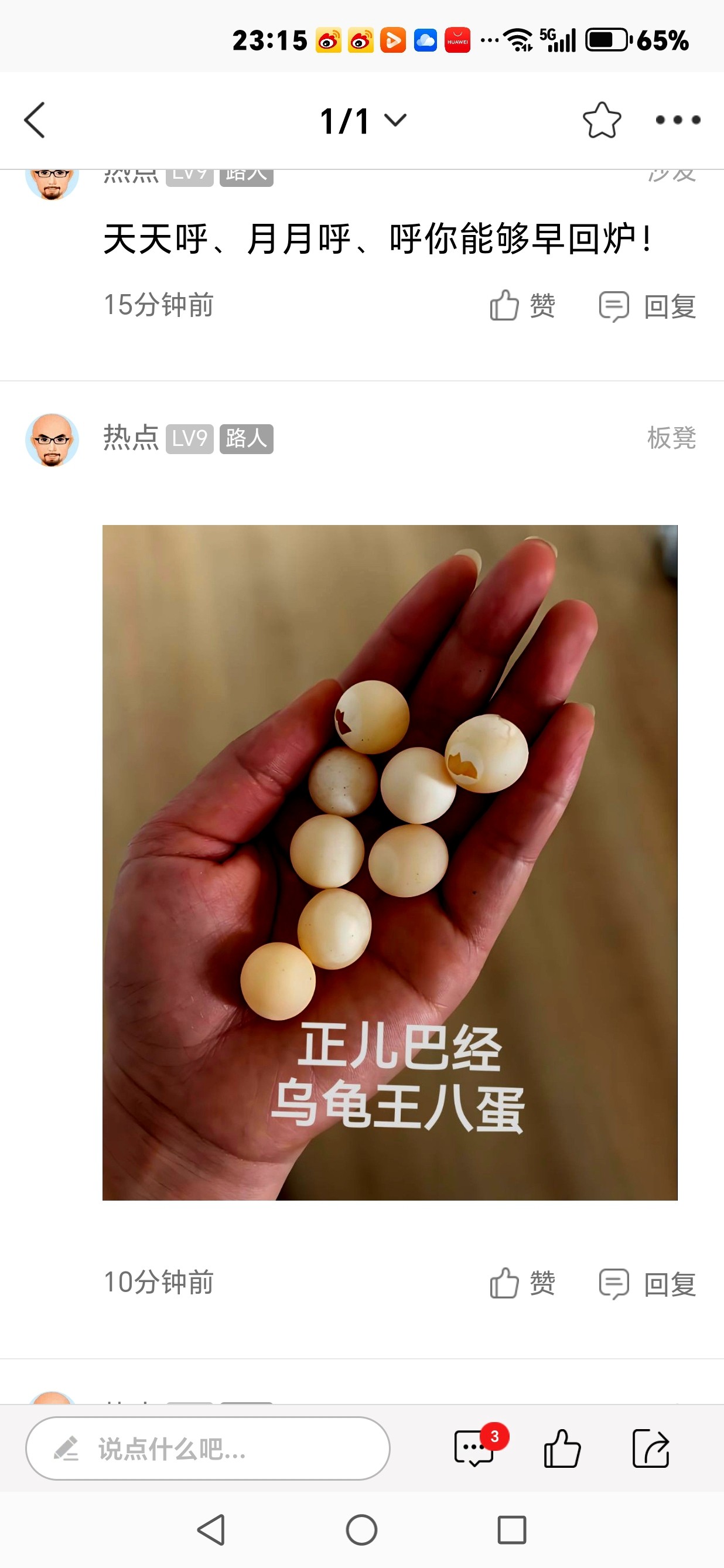
Task: Reply to the comment posted 15分钟前
Action: (x=647, y=305)
